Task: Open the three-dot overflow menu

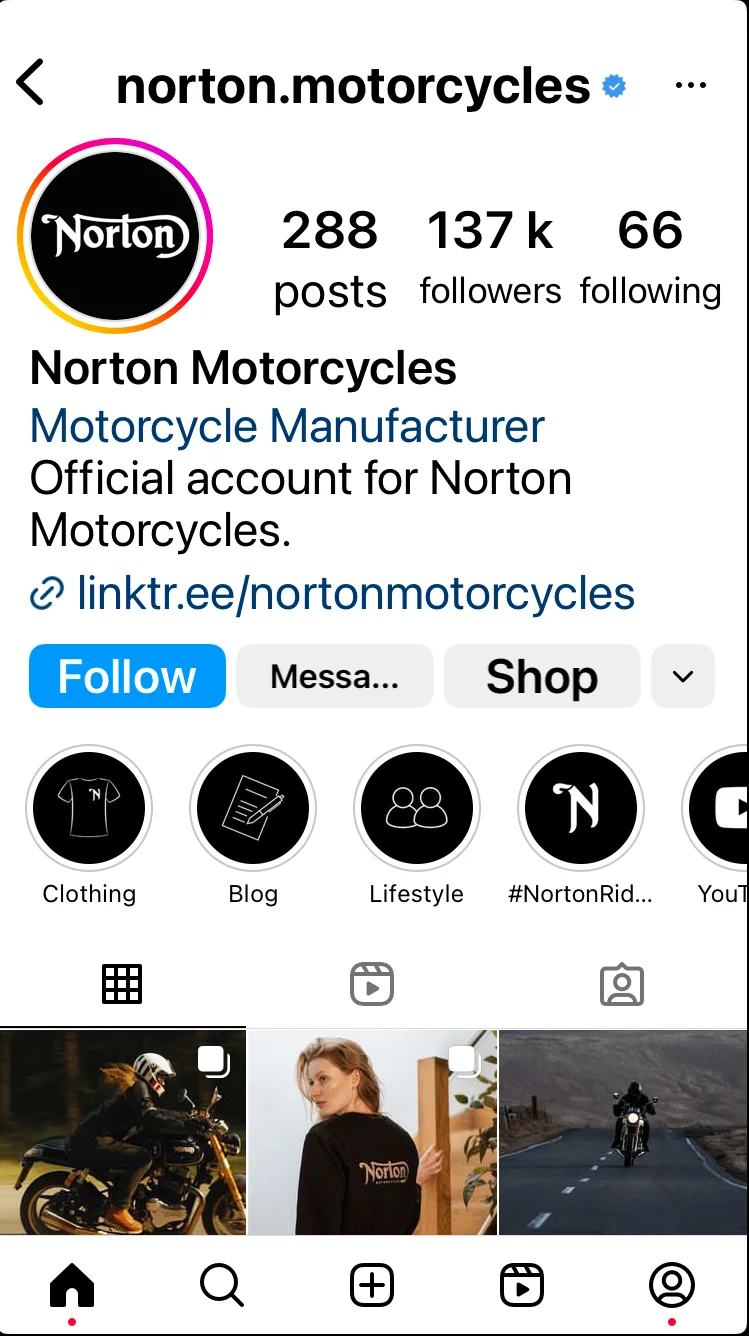Action: click(691, 86)
